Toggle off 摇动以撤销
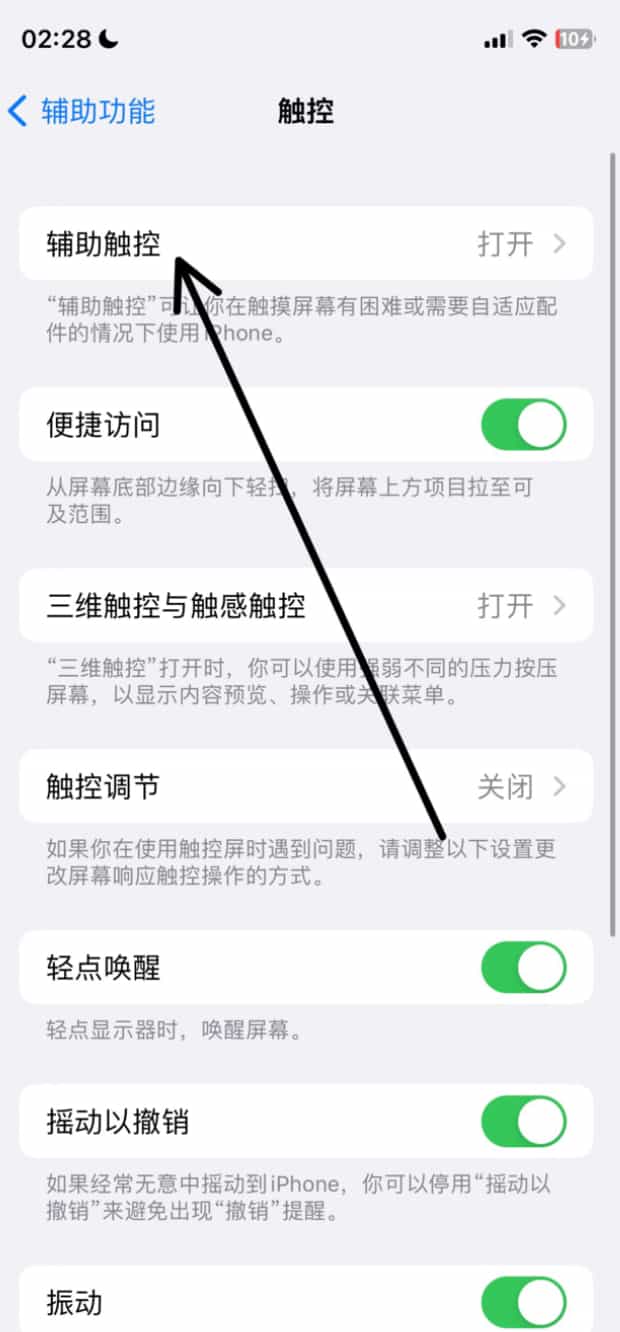 (x=523, y=1122)
